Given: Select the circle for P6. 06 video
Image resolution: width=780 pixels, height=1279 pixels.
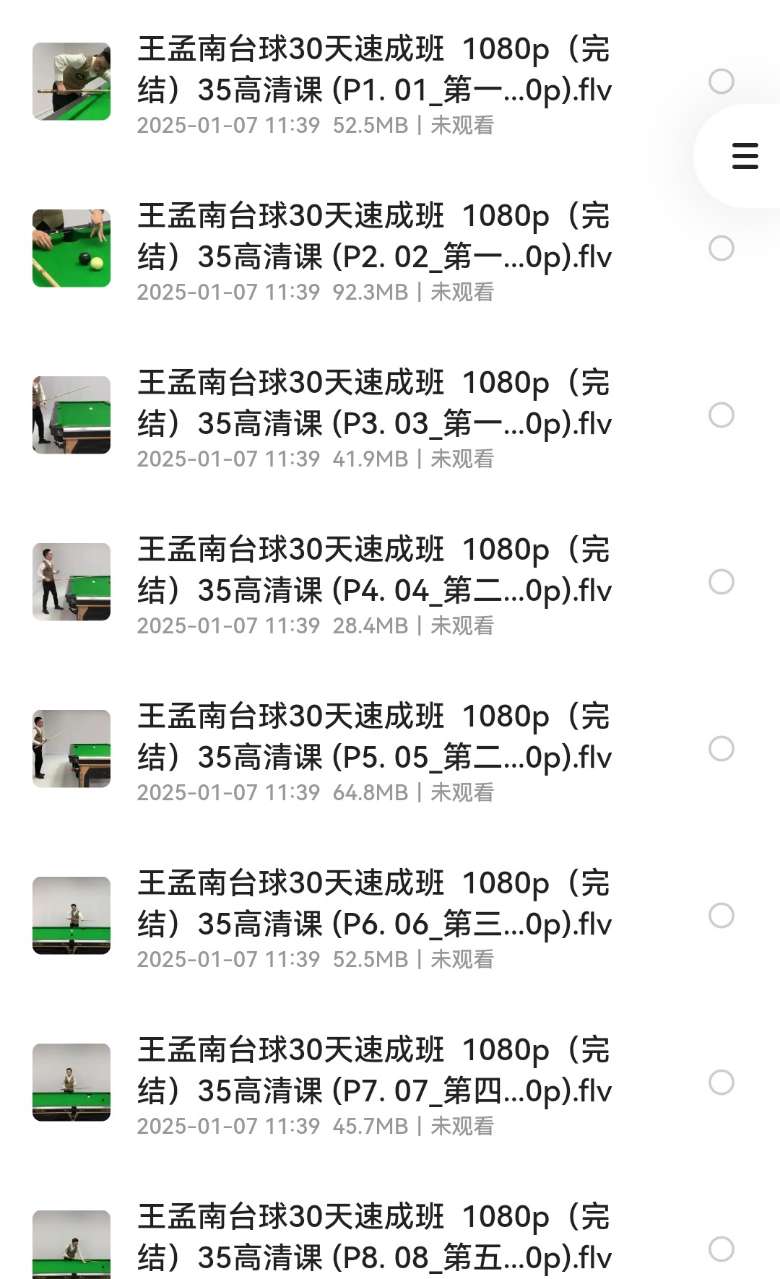Looking at the screenshot, I should pos(721,916).
